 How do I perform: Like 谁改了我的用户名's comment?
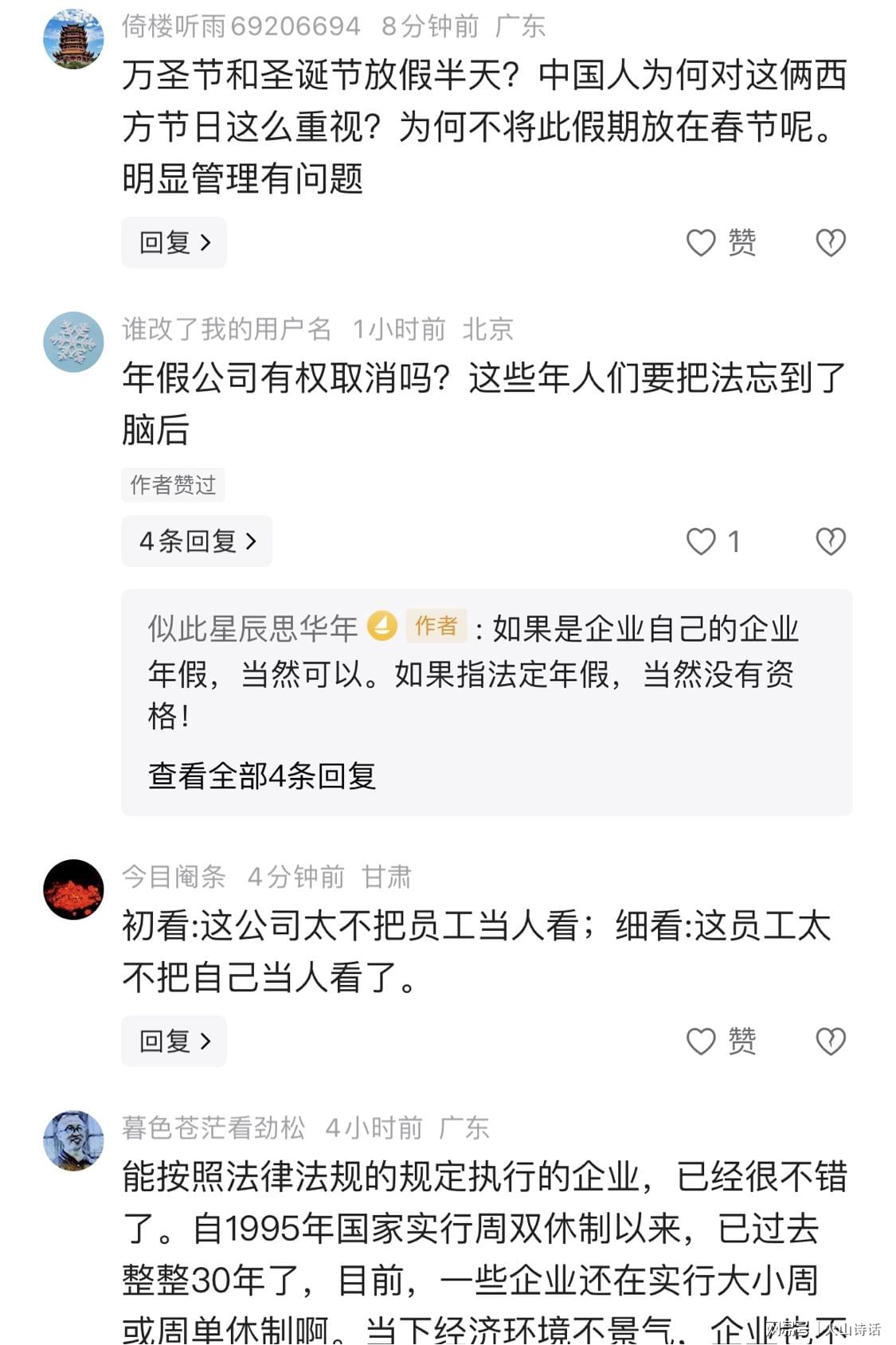[702, 542]
